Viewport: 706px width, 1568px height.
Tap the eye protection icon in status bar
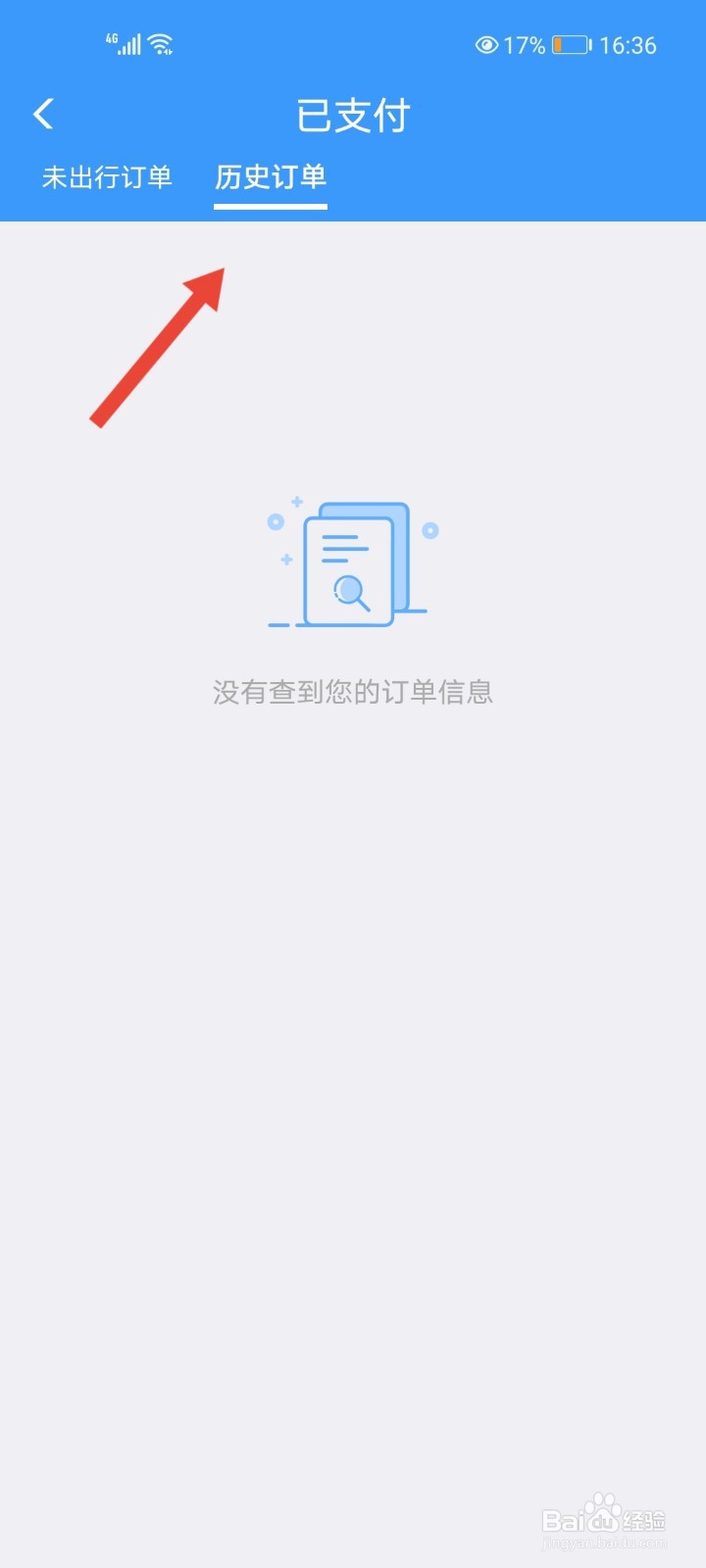484,45
